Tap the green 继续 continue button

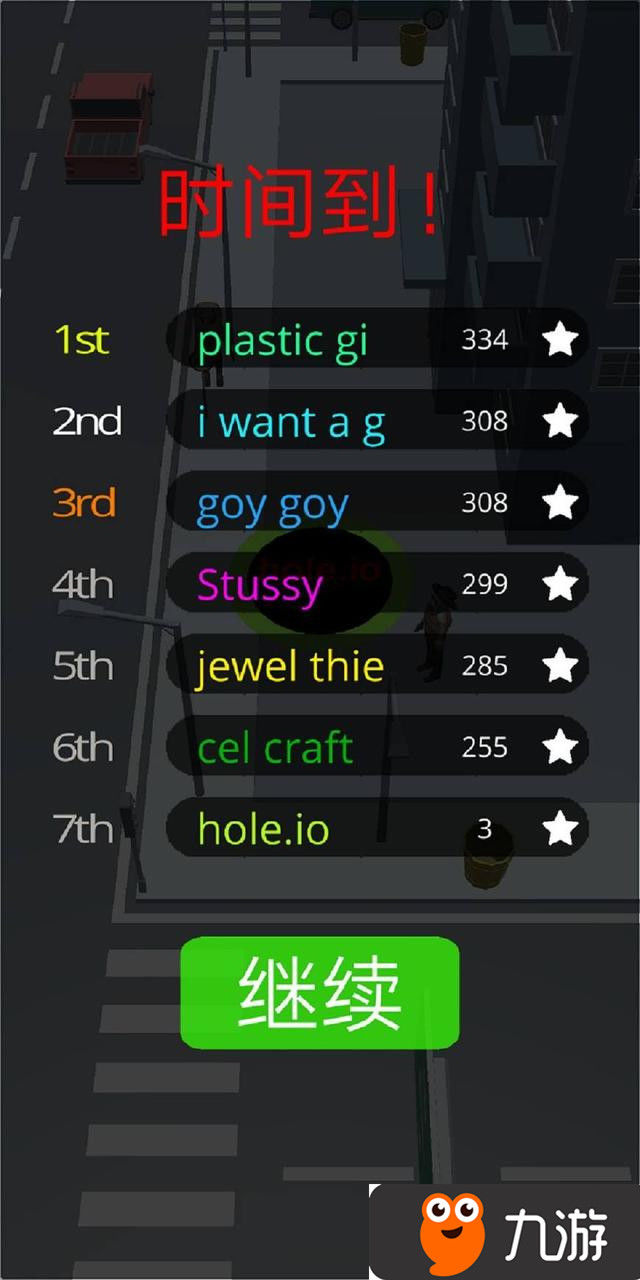pos(319,992)
